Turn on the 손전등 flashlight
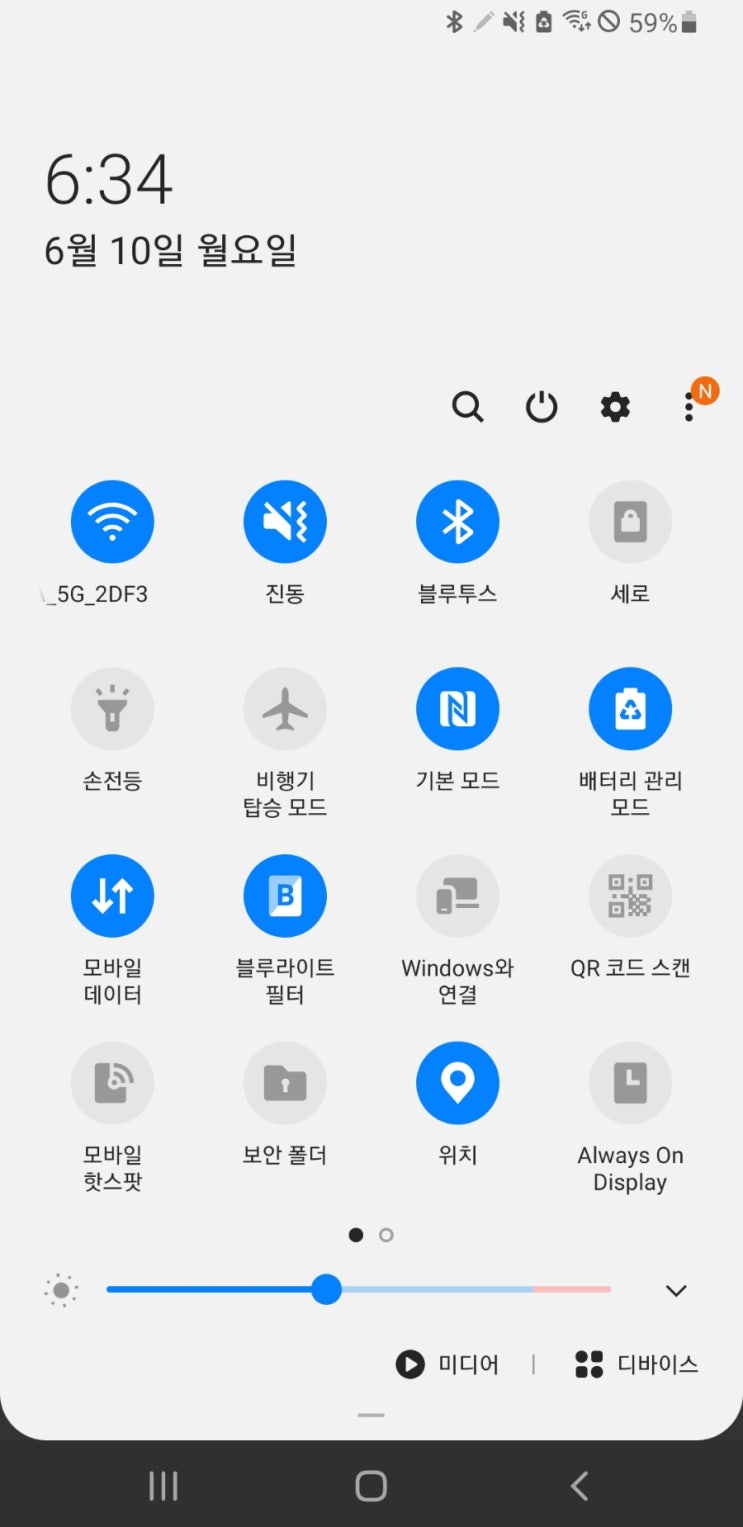This screenshot has width=743, height=1527. click(x=112, y=709)
